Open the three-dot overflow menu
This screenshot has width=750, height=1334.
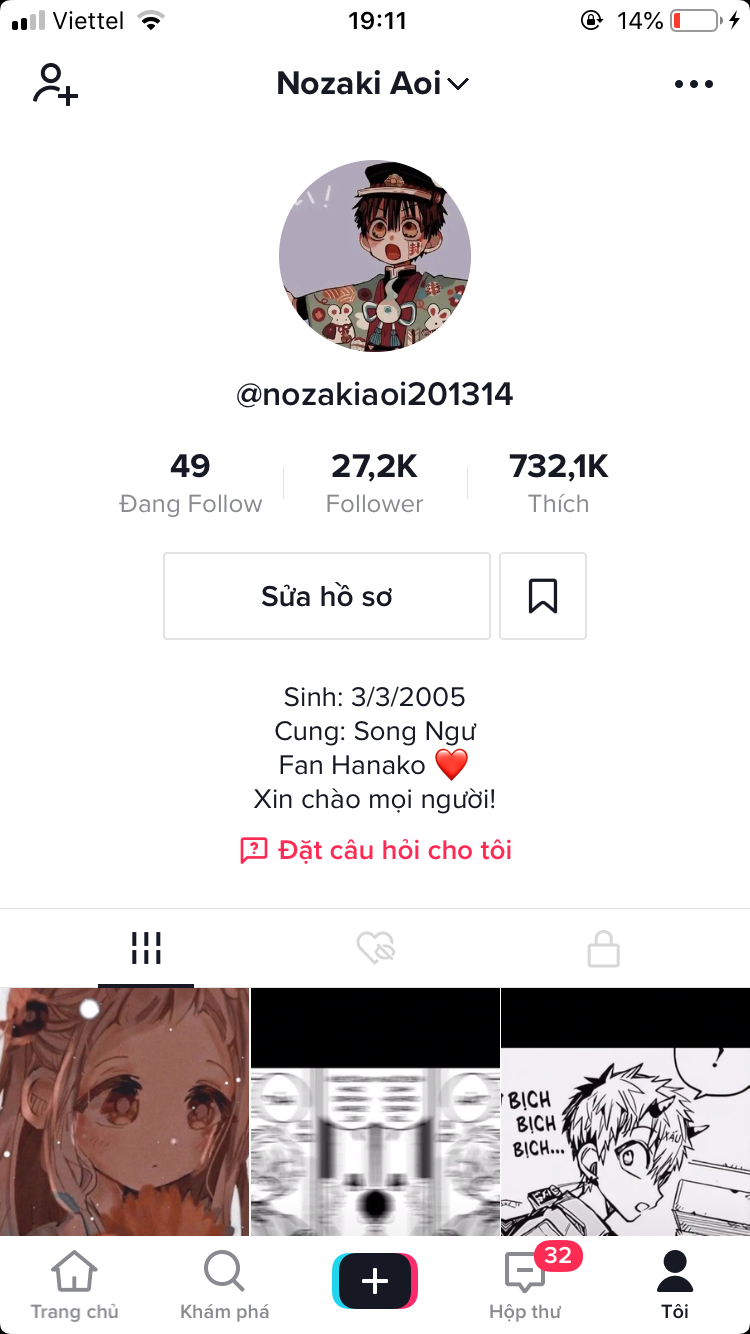(694, 84)
